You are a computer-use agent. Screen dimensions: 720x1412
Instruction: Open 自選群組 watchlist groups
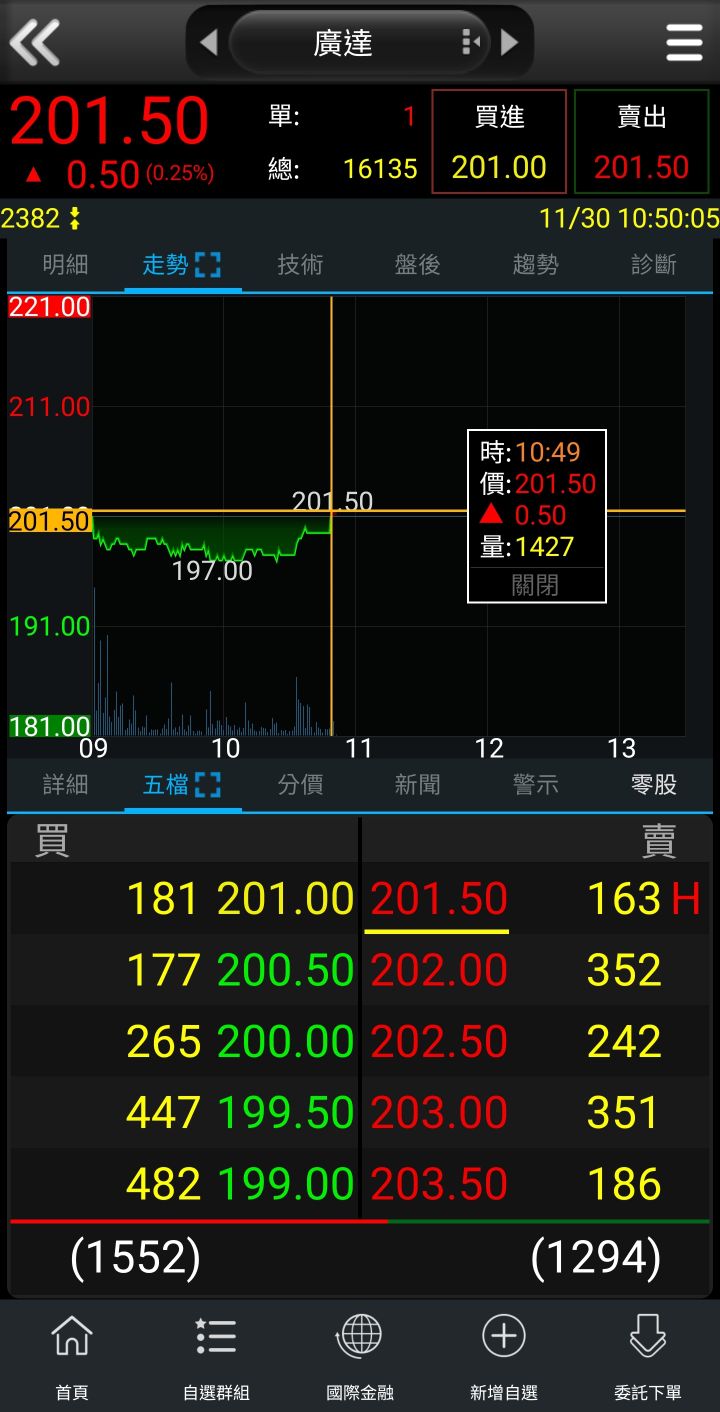tap(216, 1356)
